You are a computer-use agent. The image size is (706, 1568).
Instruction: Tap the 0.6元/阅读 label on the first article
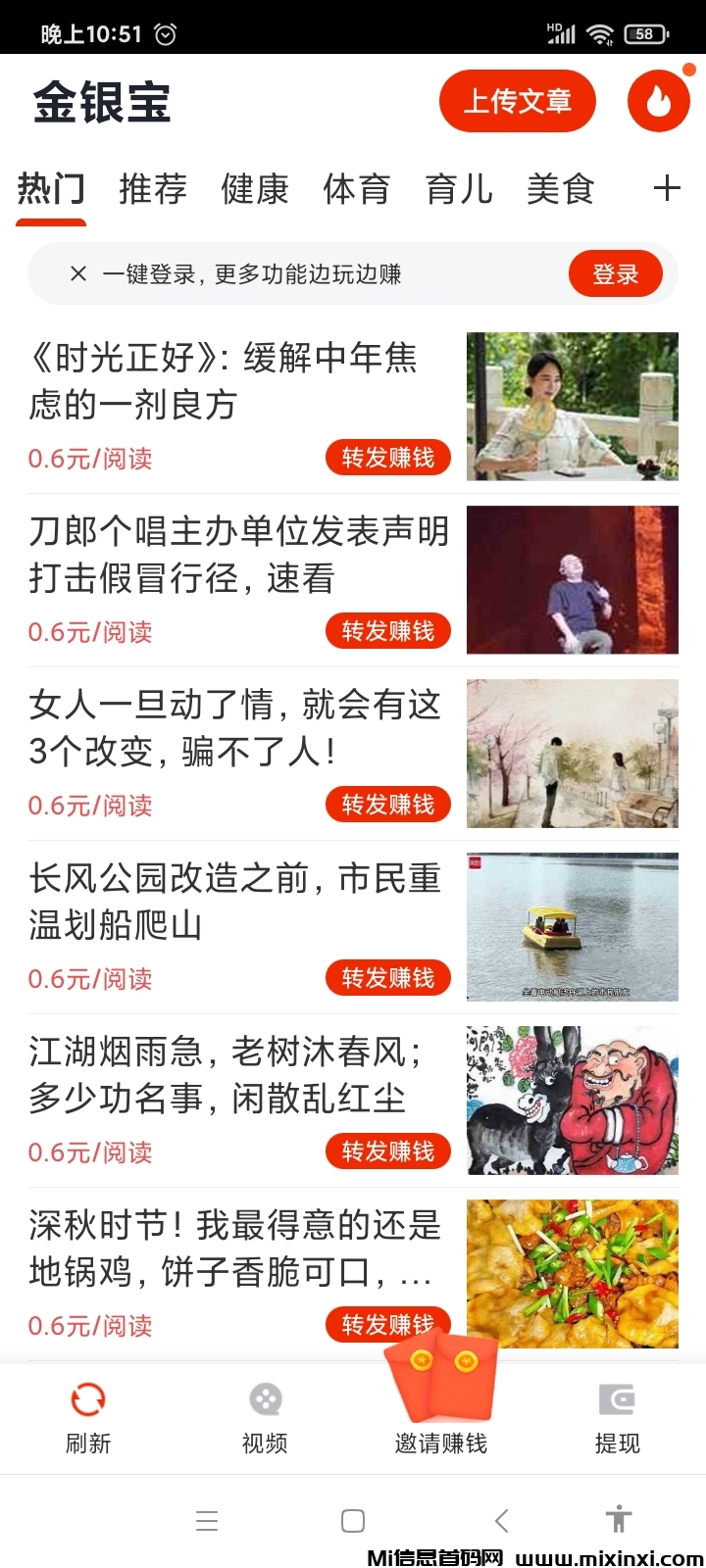pos(89,458)
